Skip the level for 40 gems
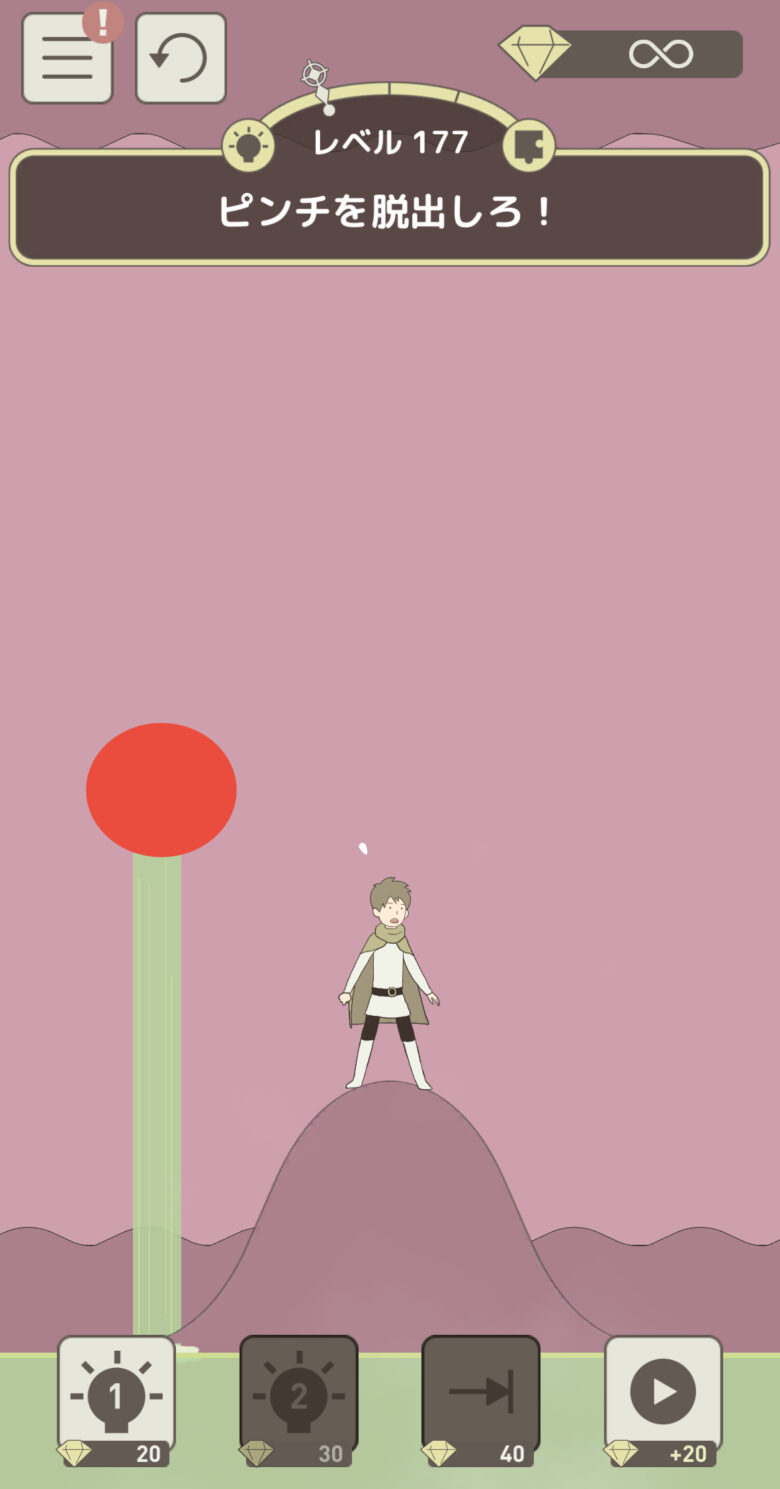This screenshot has height=1489, width=780. point(480,1395)
